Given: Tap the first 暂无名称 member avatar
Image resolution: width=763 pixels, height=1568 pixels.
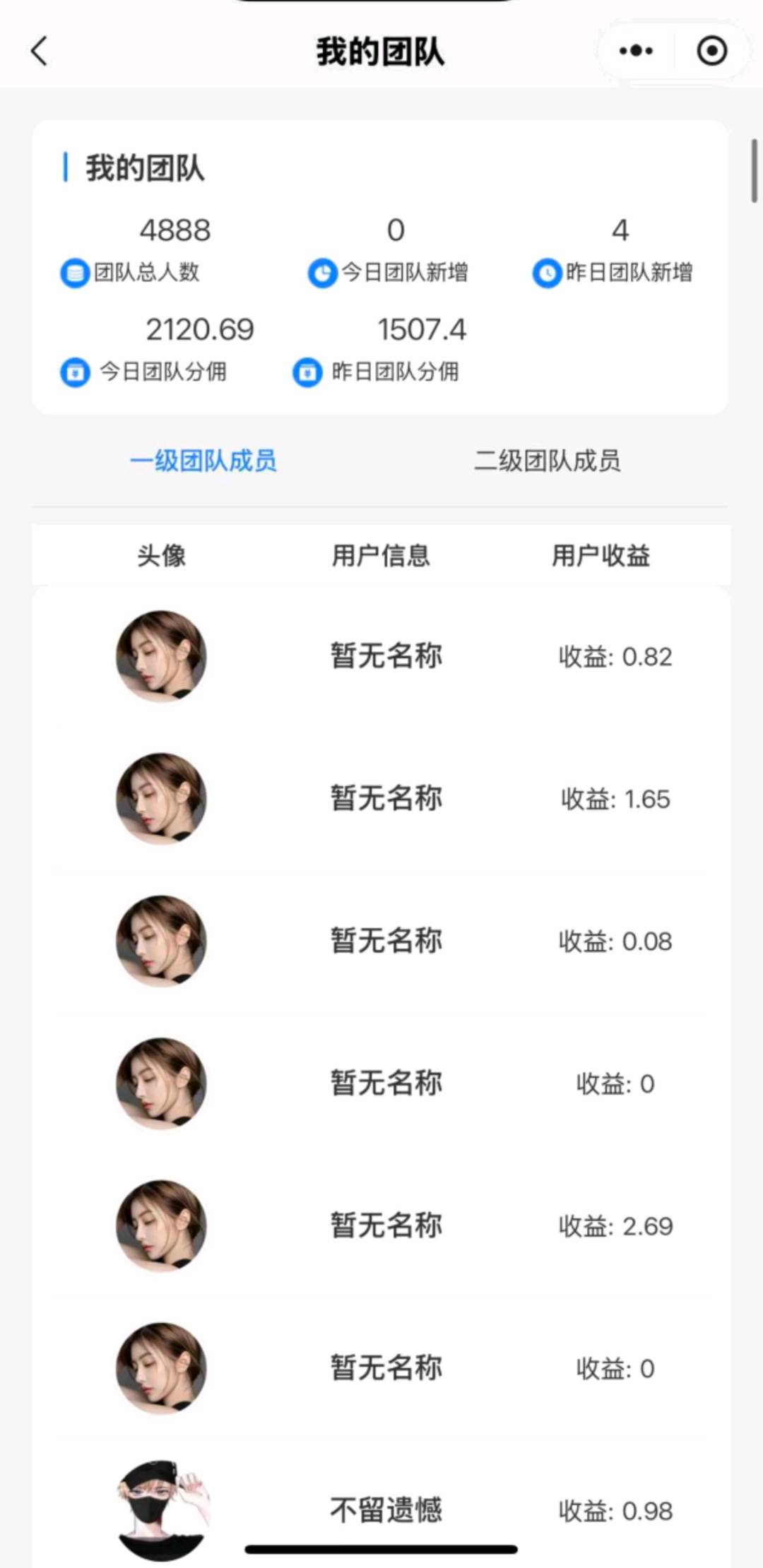Looking at the screenshot, I should pos(160,656).
